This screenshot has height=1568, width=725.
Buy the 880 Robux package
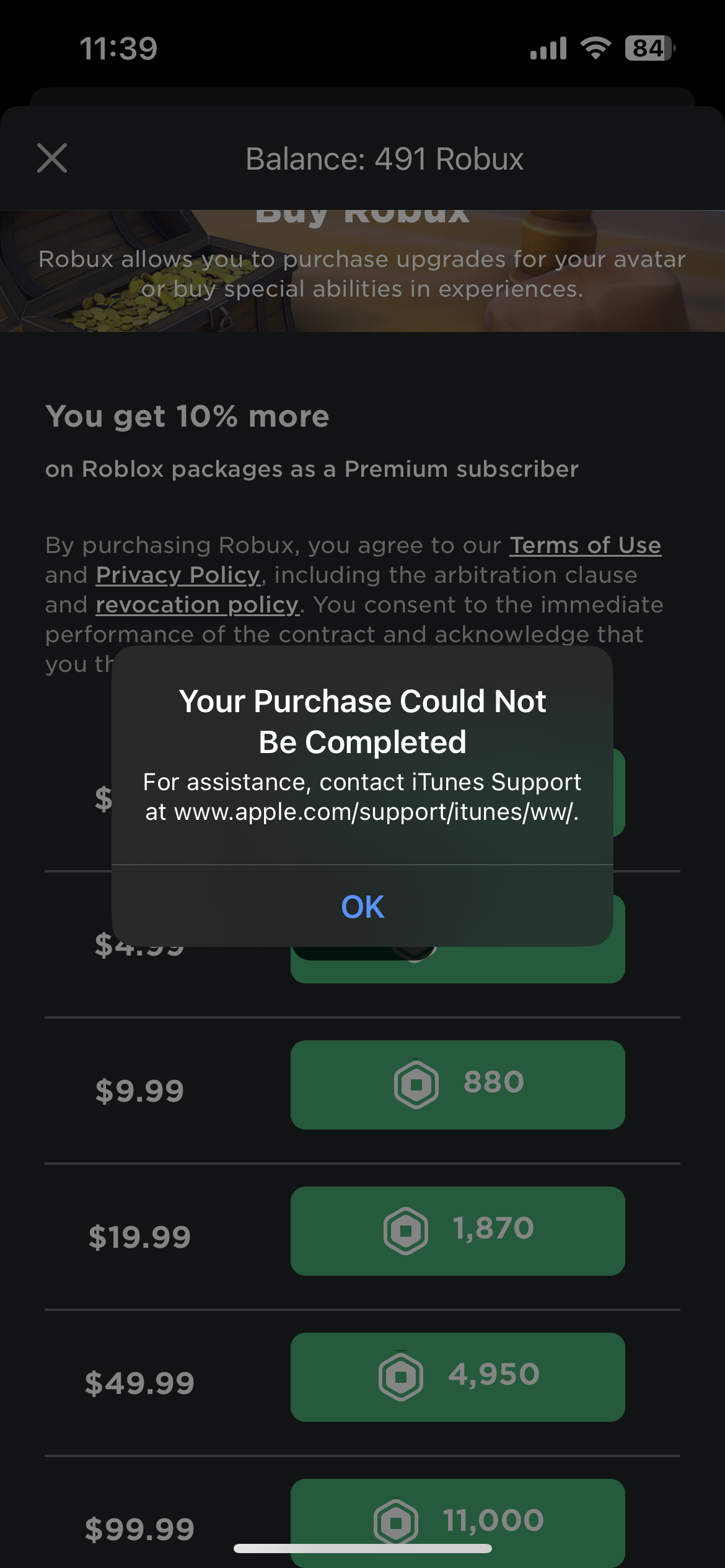[x=457, y=1084]
